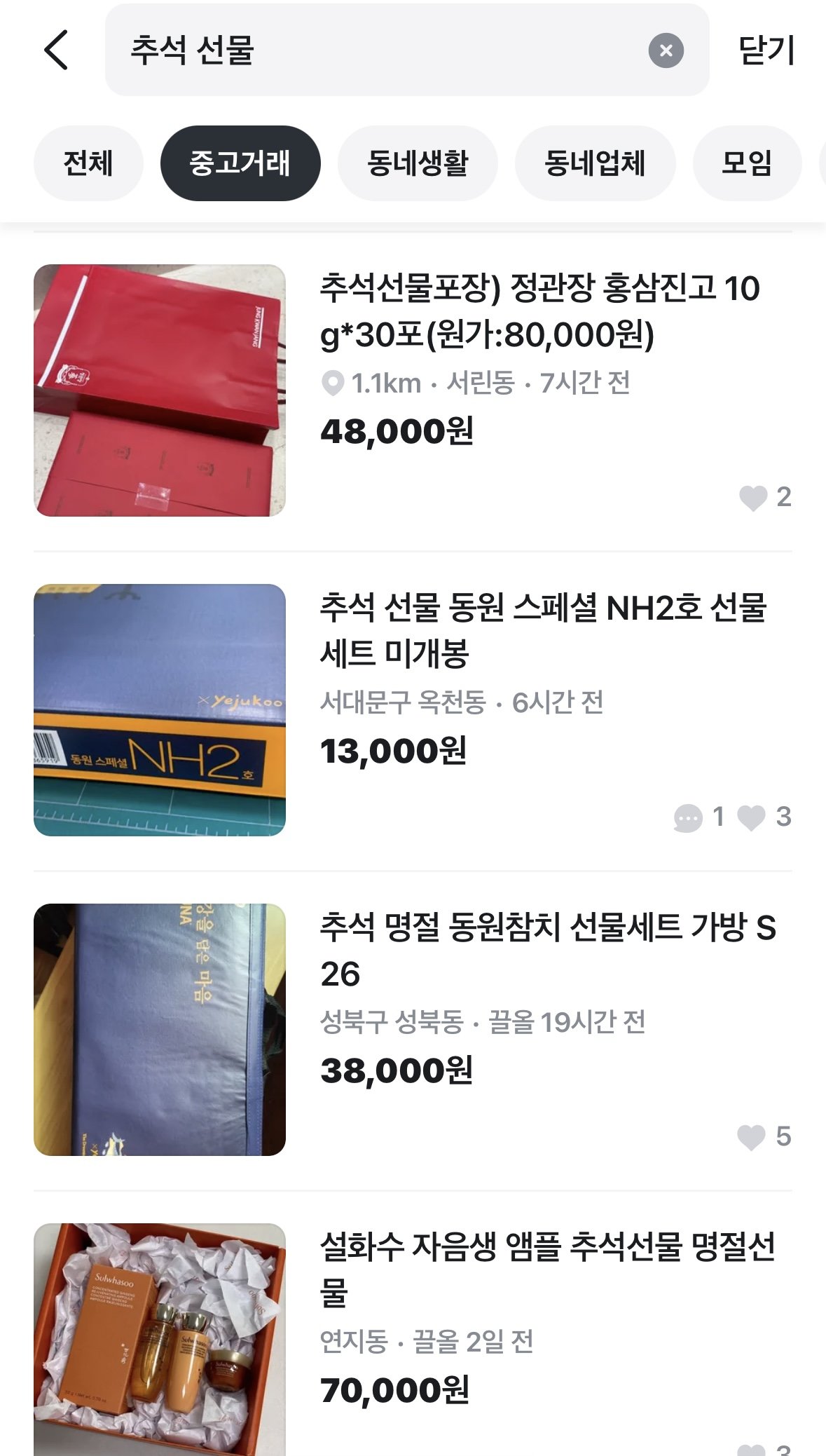
Task: Open the 동네업체 tab
Action: tap(595, 163)
